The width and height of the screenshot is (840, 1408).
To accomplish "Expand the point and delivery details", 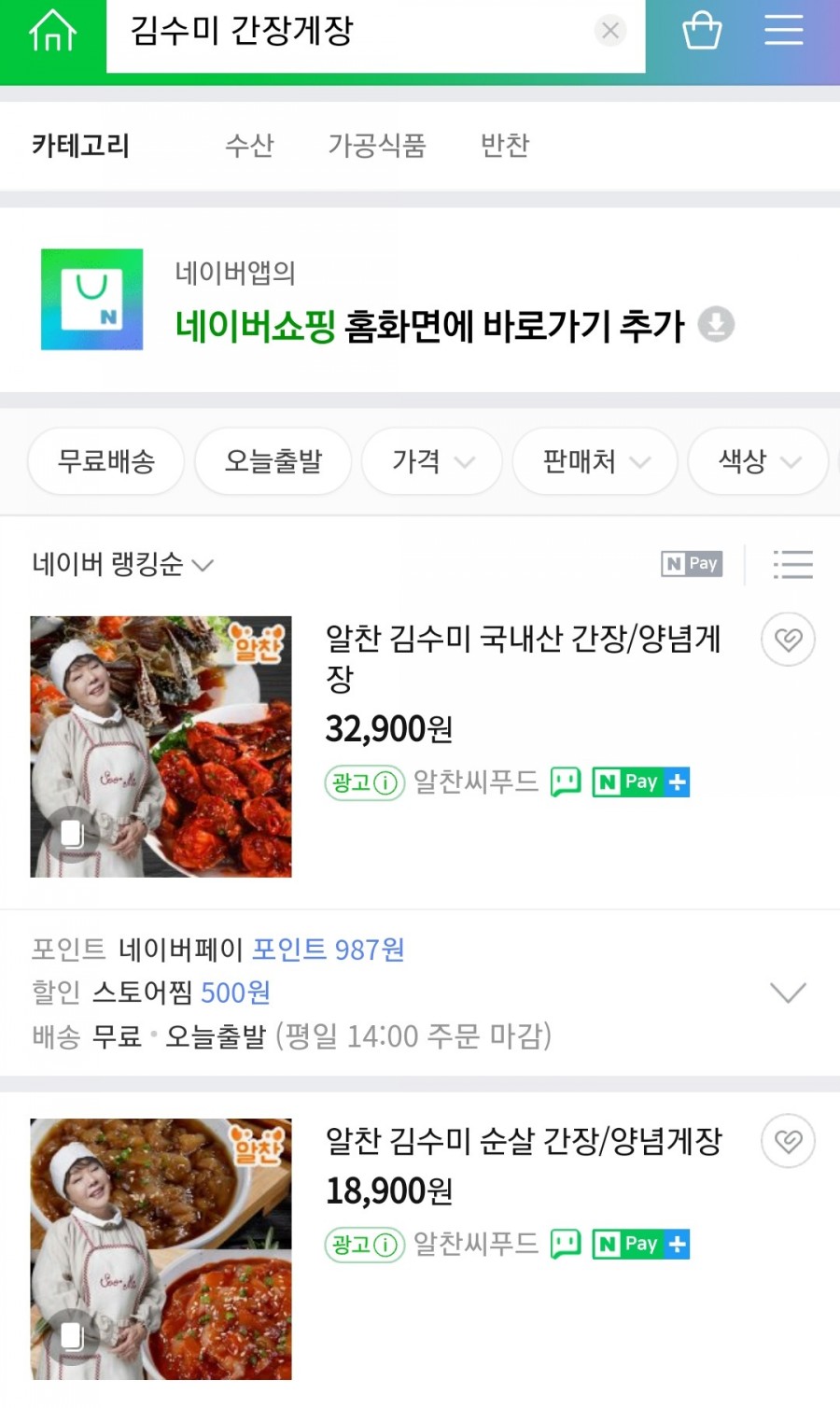I will tap(788, 993).
